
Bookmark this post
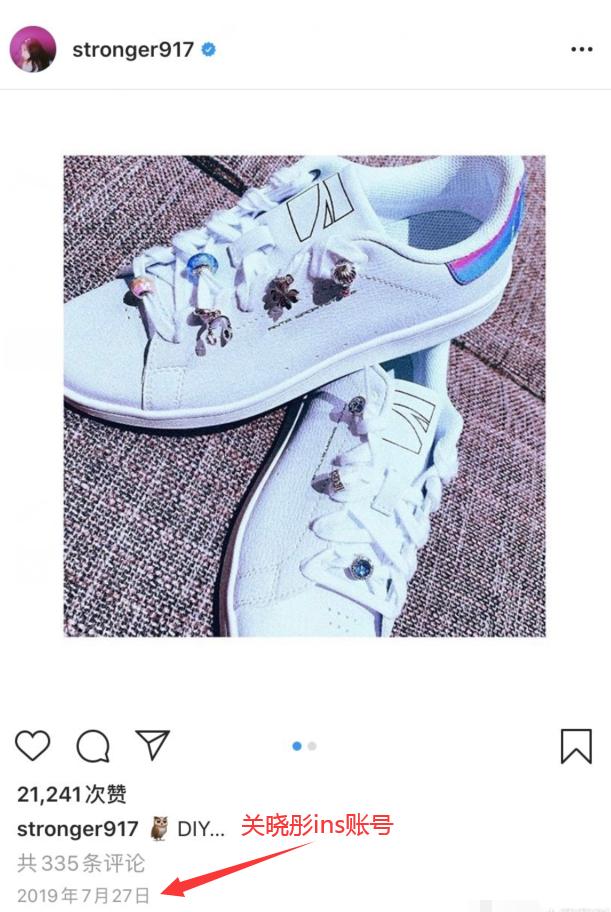(576, 746)
